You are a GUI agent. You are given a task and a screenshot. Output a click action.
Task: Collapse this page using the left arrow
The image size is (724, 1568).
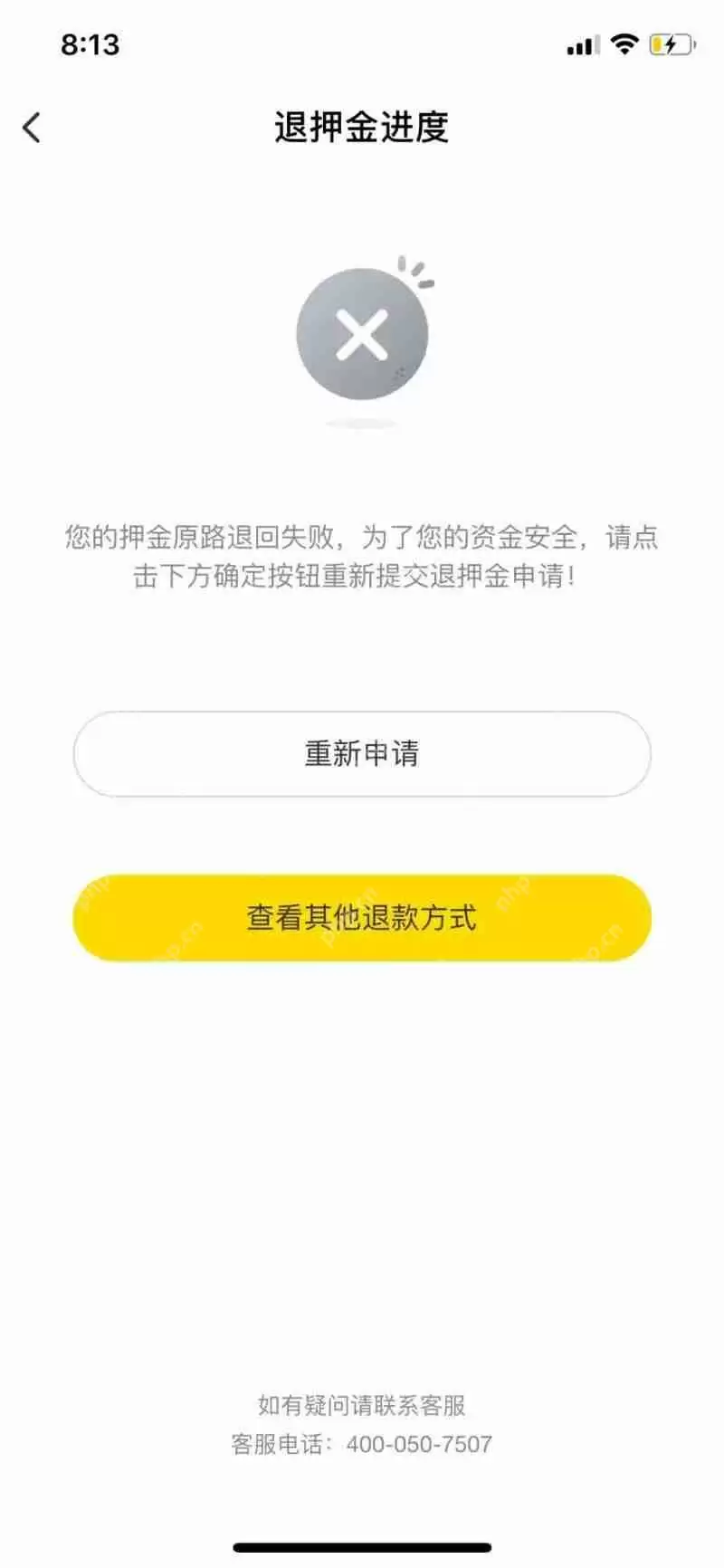[33, 127]
